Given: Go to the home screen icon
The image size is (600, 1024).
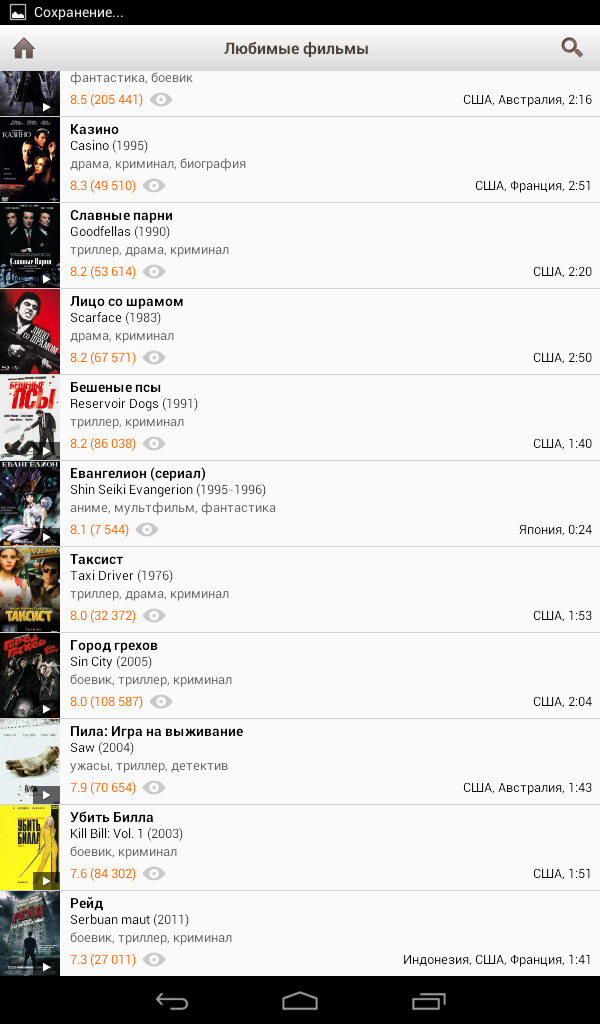Looking at the screenshot, I should tap(24, 48).
